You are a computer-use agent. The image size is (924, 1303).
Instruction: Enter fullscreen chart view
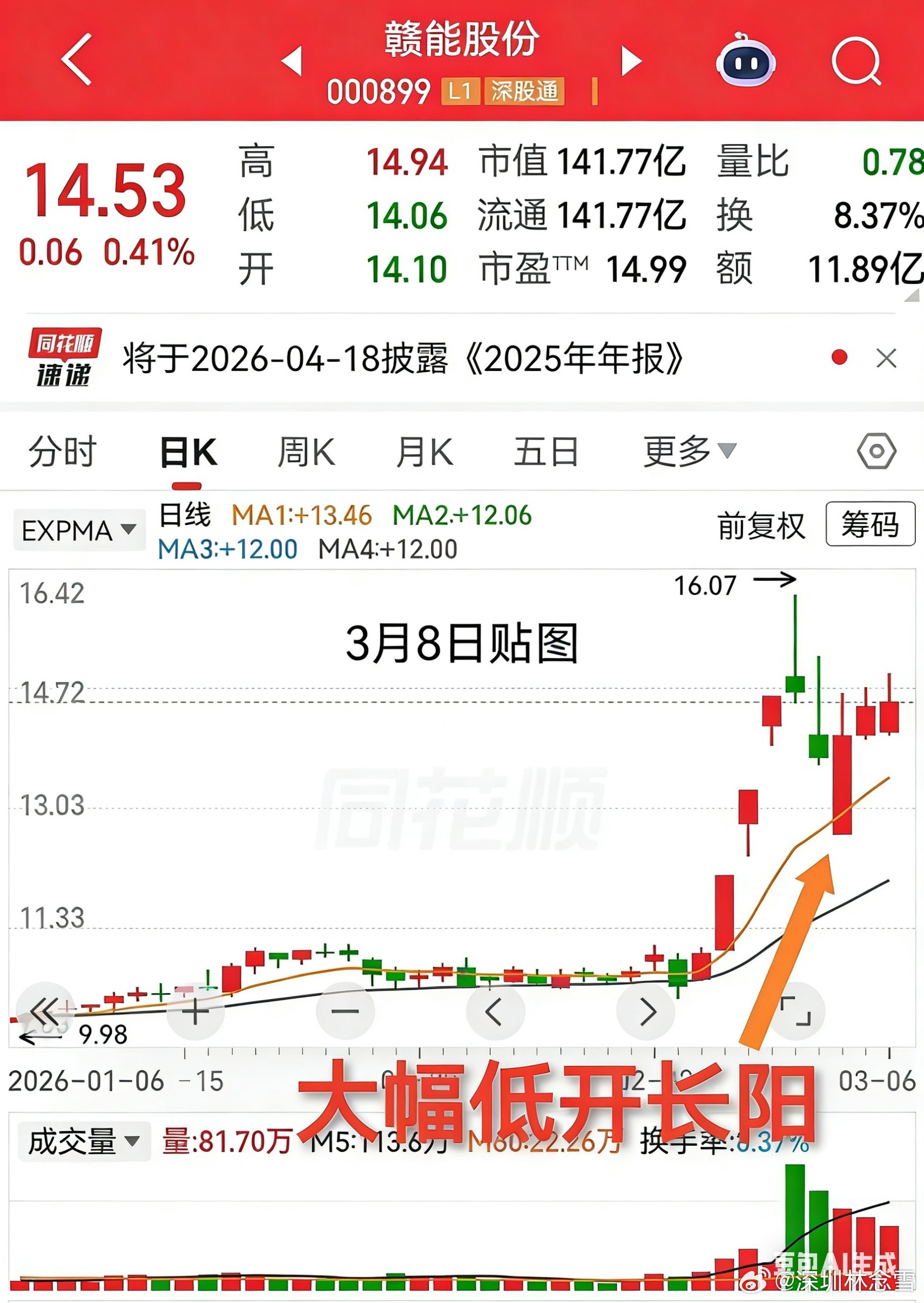[798, 1011]
